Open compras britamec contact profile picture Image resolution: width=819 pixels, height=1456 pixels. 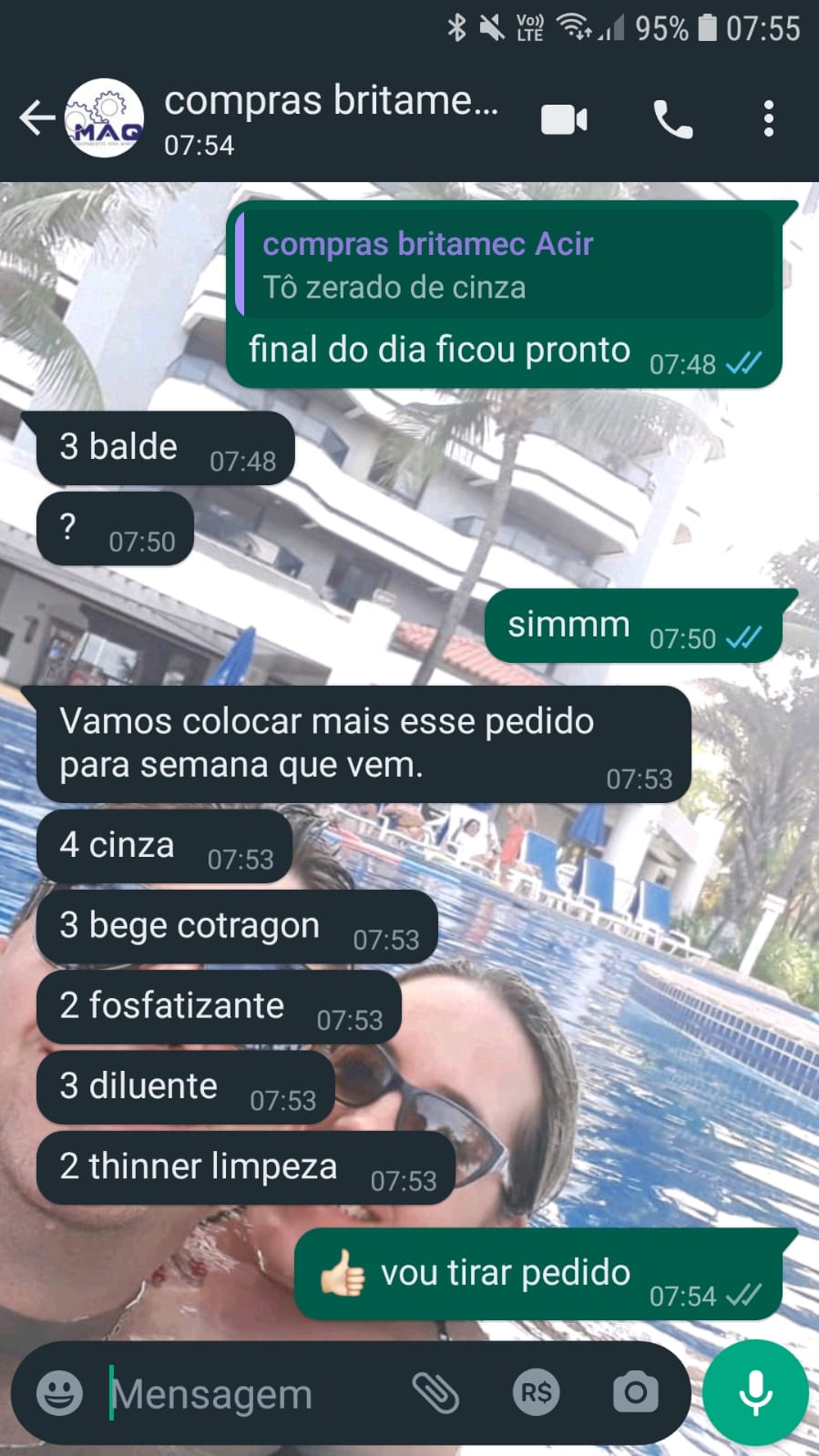[105, 118]
